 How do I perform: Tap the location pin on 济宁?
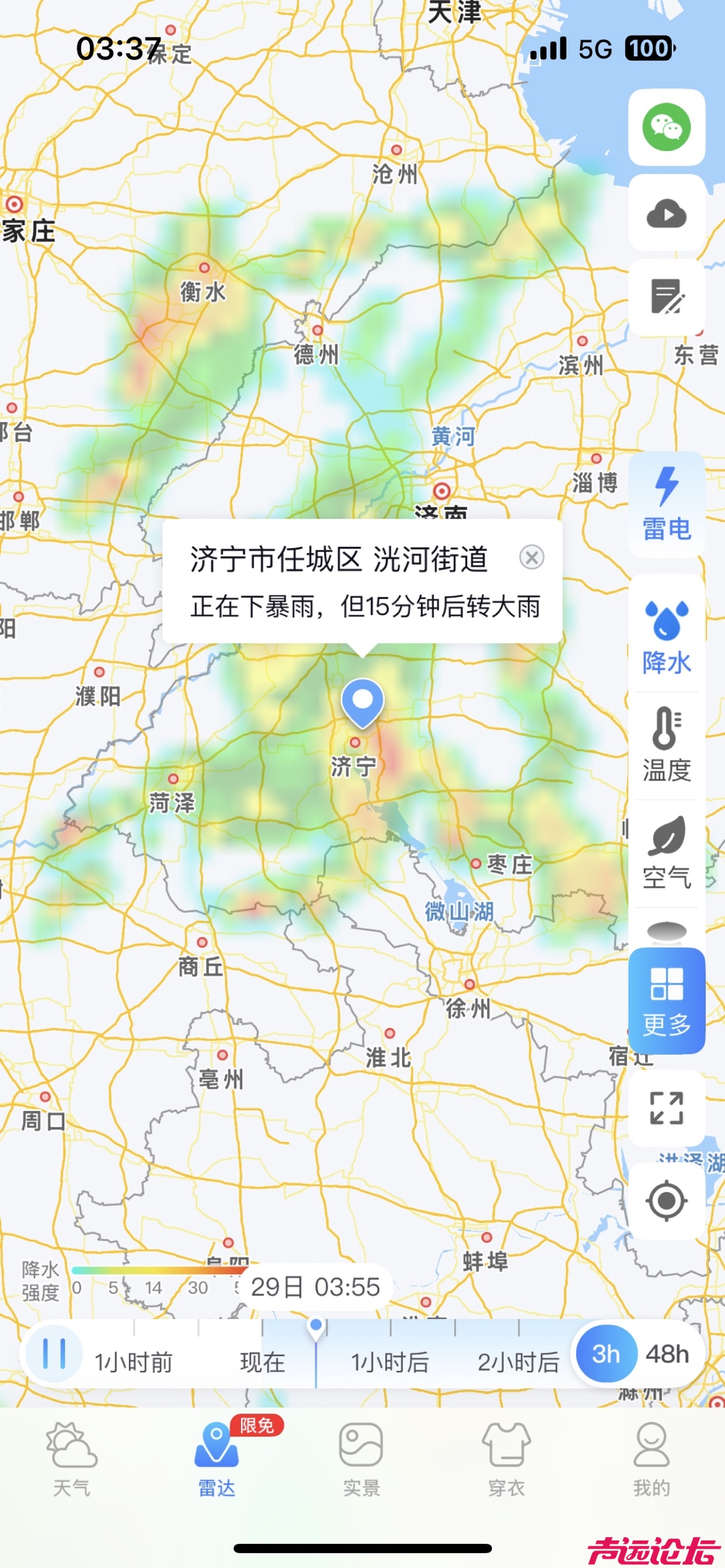click(x=362, y=702)
